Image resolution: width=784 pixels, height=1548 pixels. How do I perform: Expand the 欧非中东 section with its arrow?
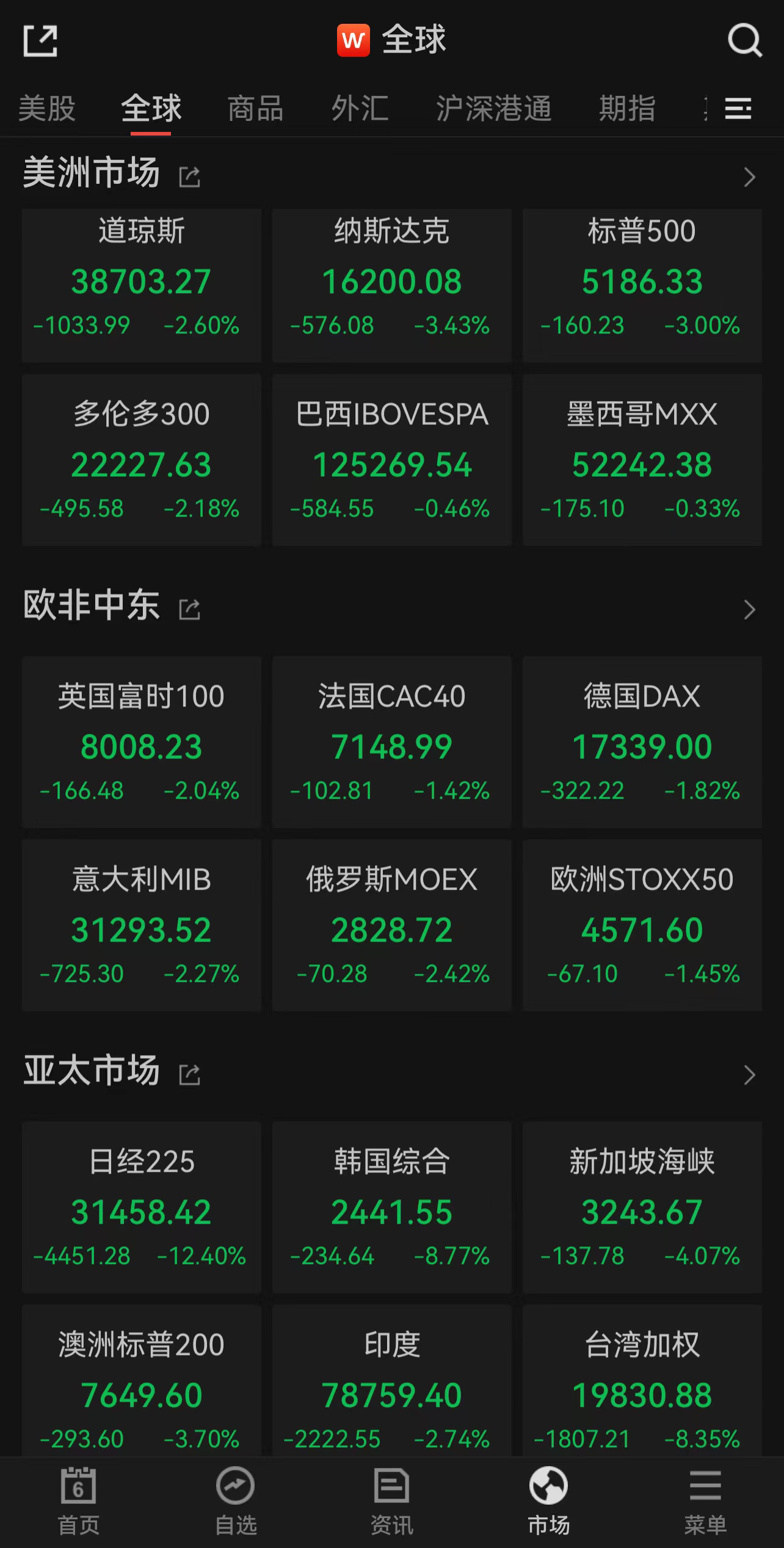tap(749, 609)
